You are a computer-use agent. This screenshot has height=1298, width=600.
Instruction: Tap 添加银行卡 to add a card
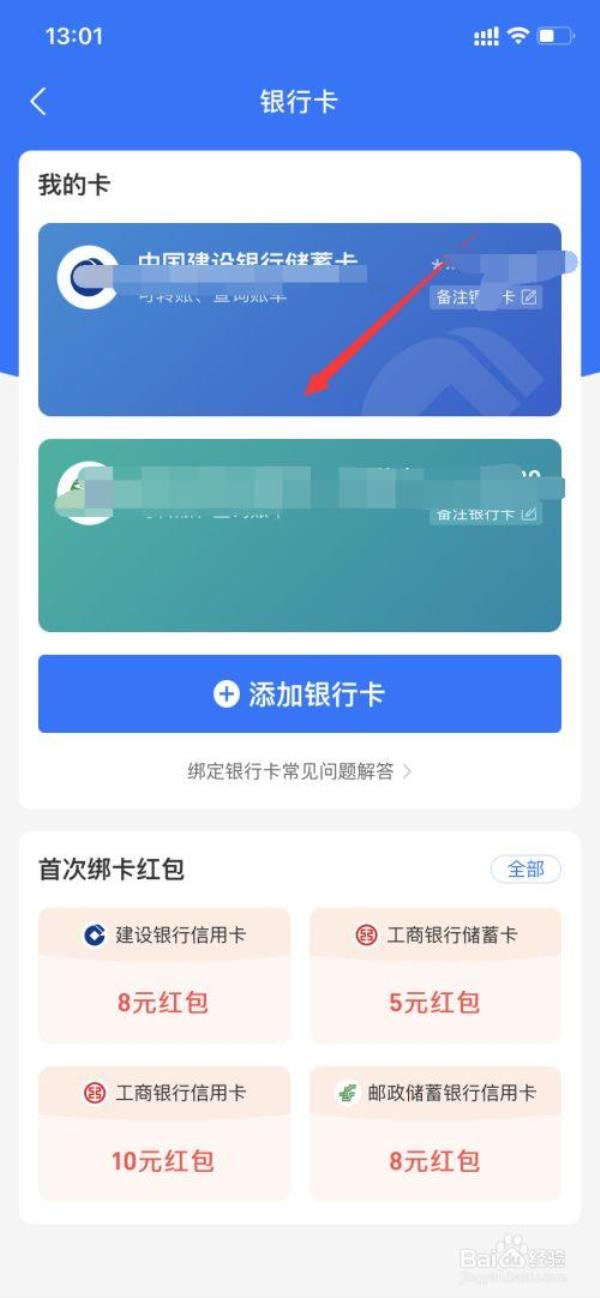(299, 694)
